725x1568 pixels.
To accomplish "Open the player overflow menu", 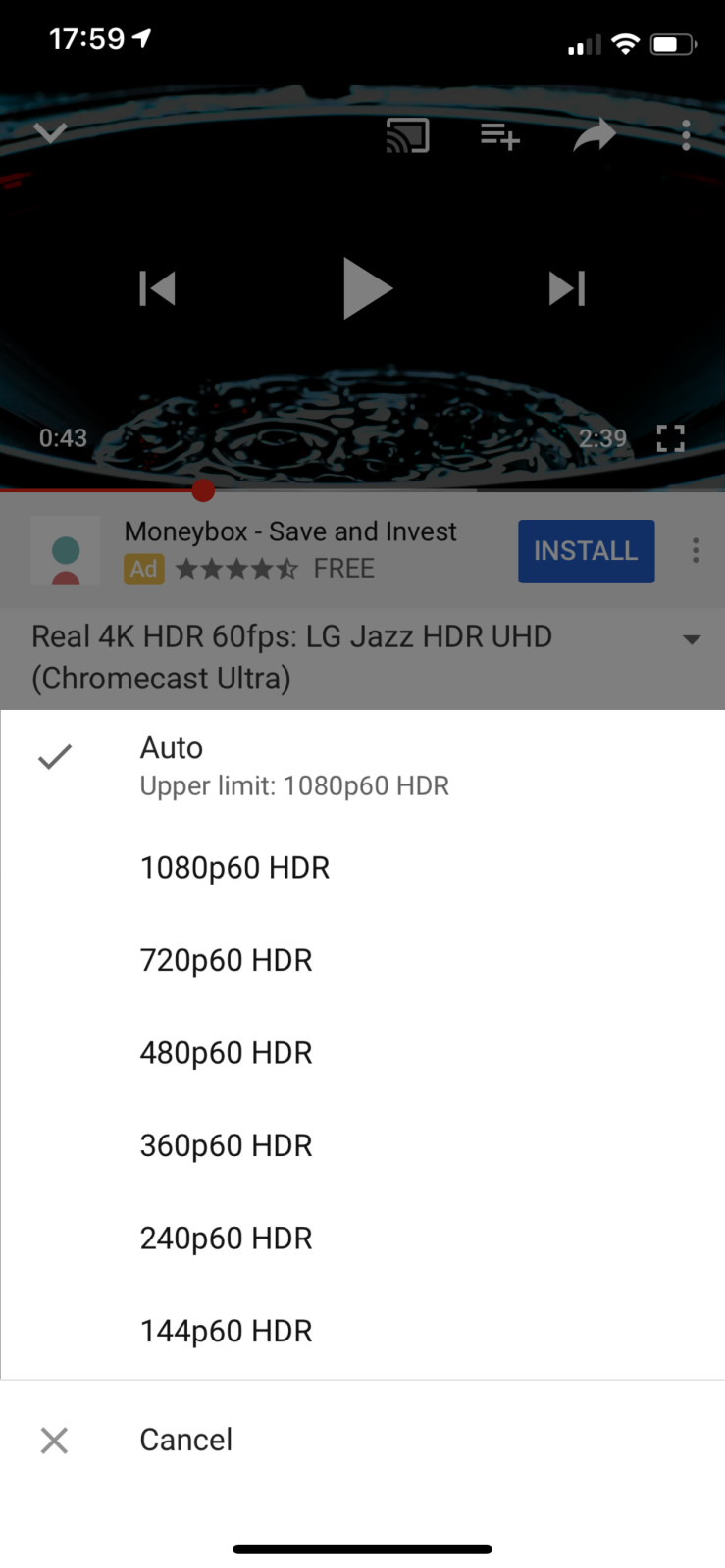I will pos(686,135).
